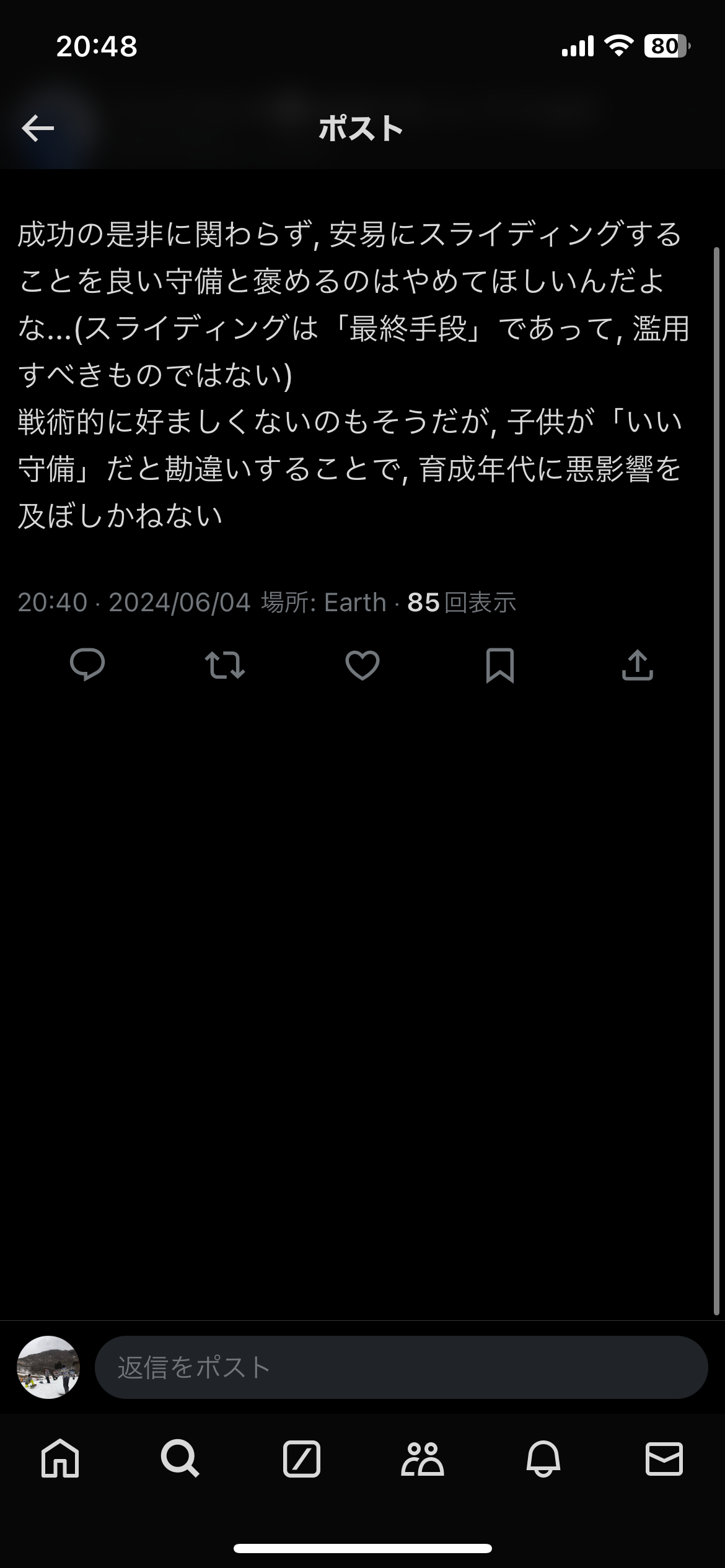Open the Notifications bell tab

tap(543, 1460)
